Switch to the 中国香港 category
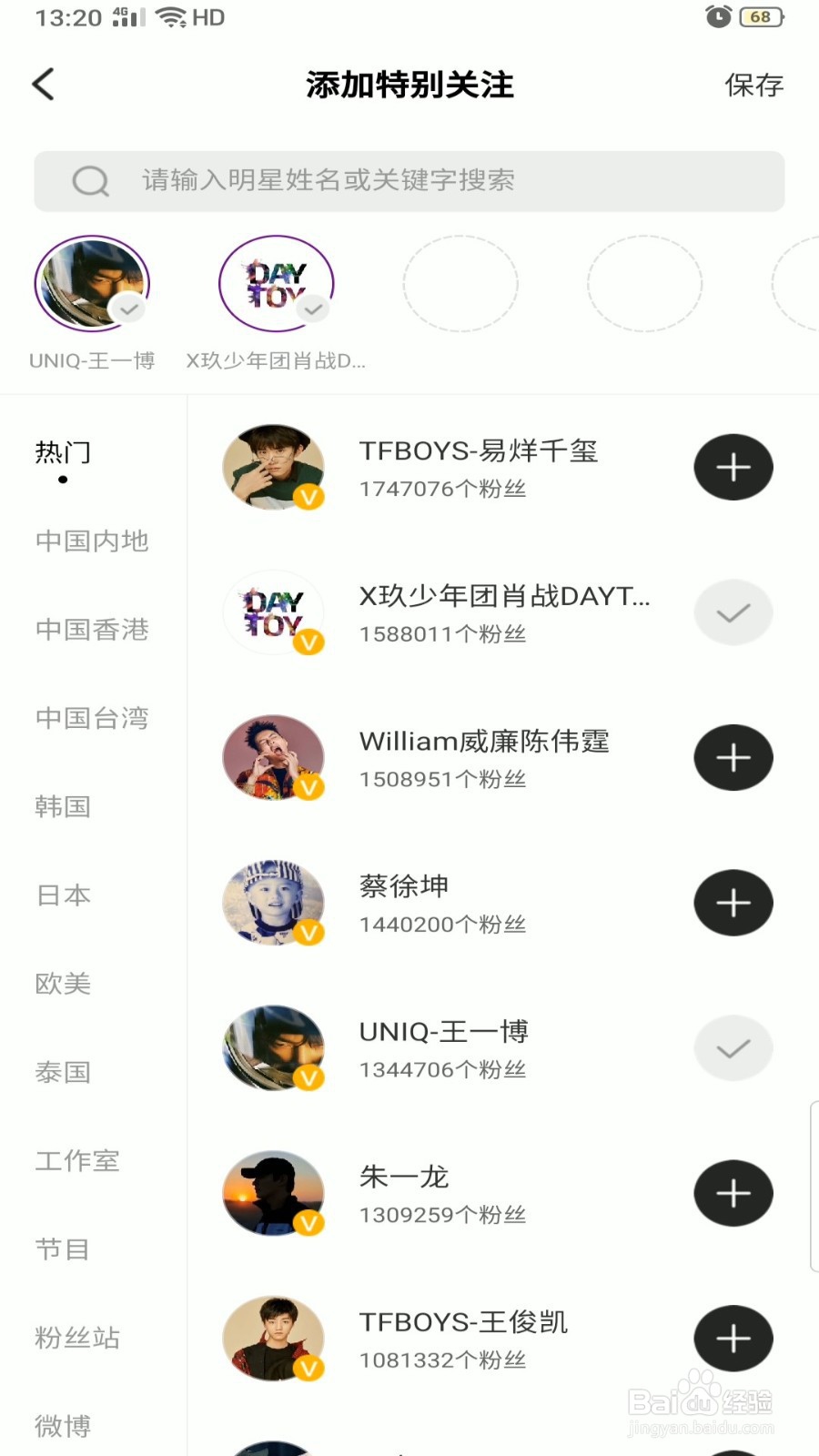The width and height of the screenshot is (819, 1456). [x=92, y=630]
